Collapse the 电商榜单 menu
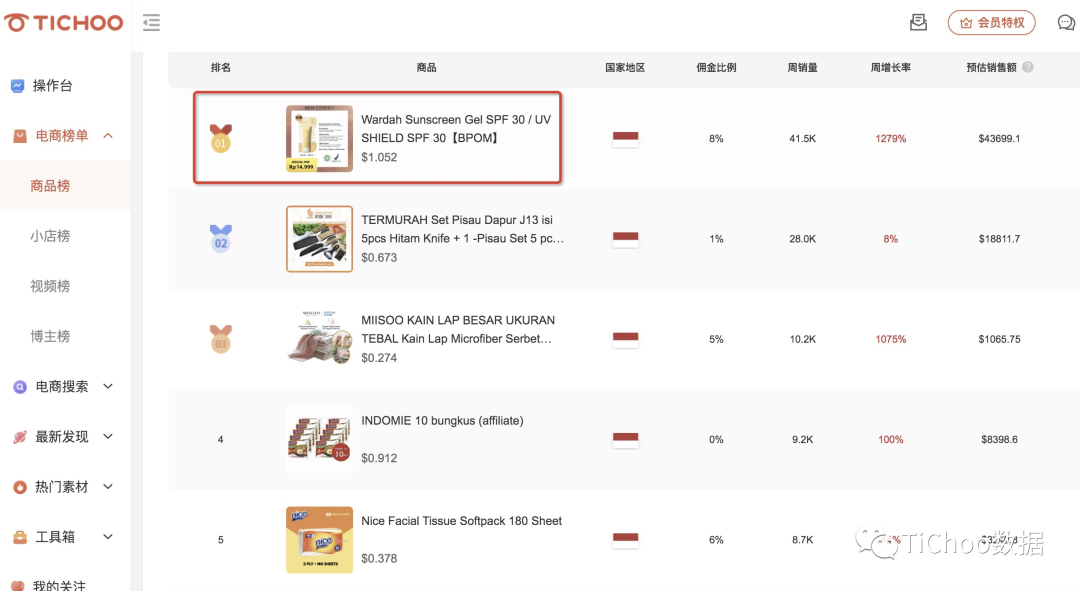 [108, 136]
